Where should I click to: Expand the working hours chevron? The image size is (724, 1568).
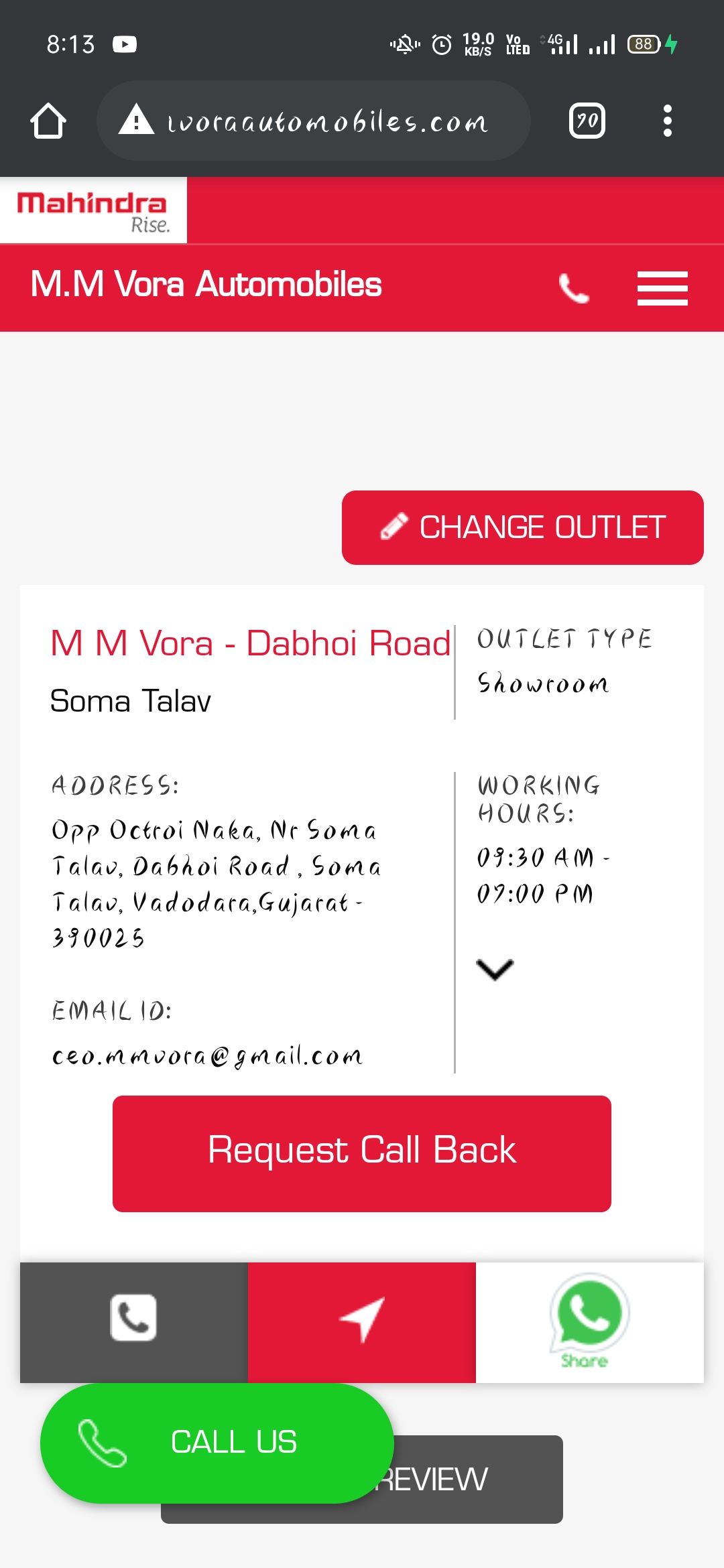click(495, 969)
